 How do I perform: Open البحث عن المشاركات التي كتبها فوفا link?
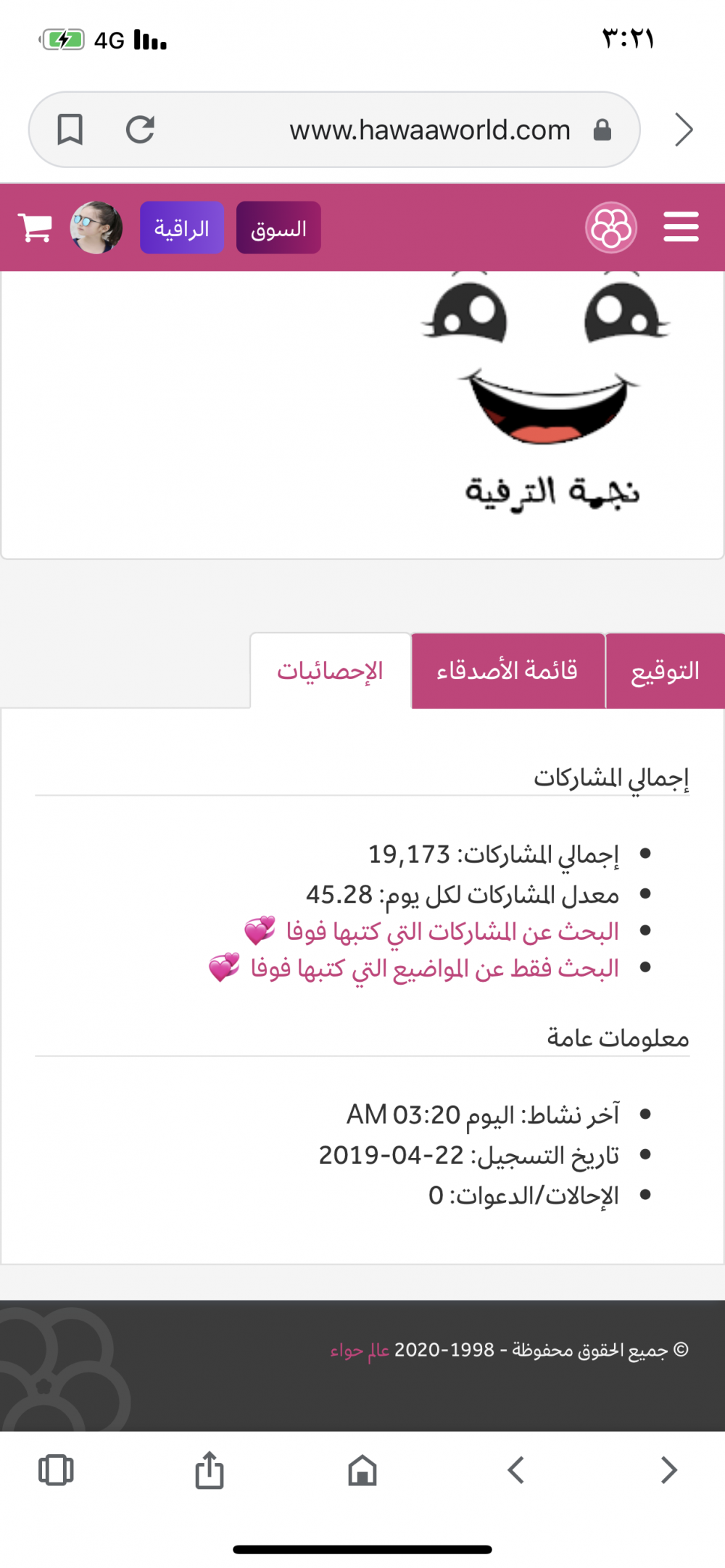[x=452, y=931]
